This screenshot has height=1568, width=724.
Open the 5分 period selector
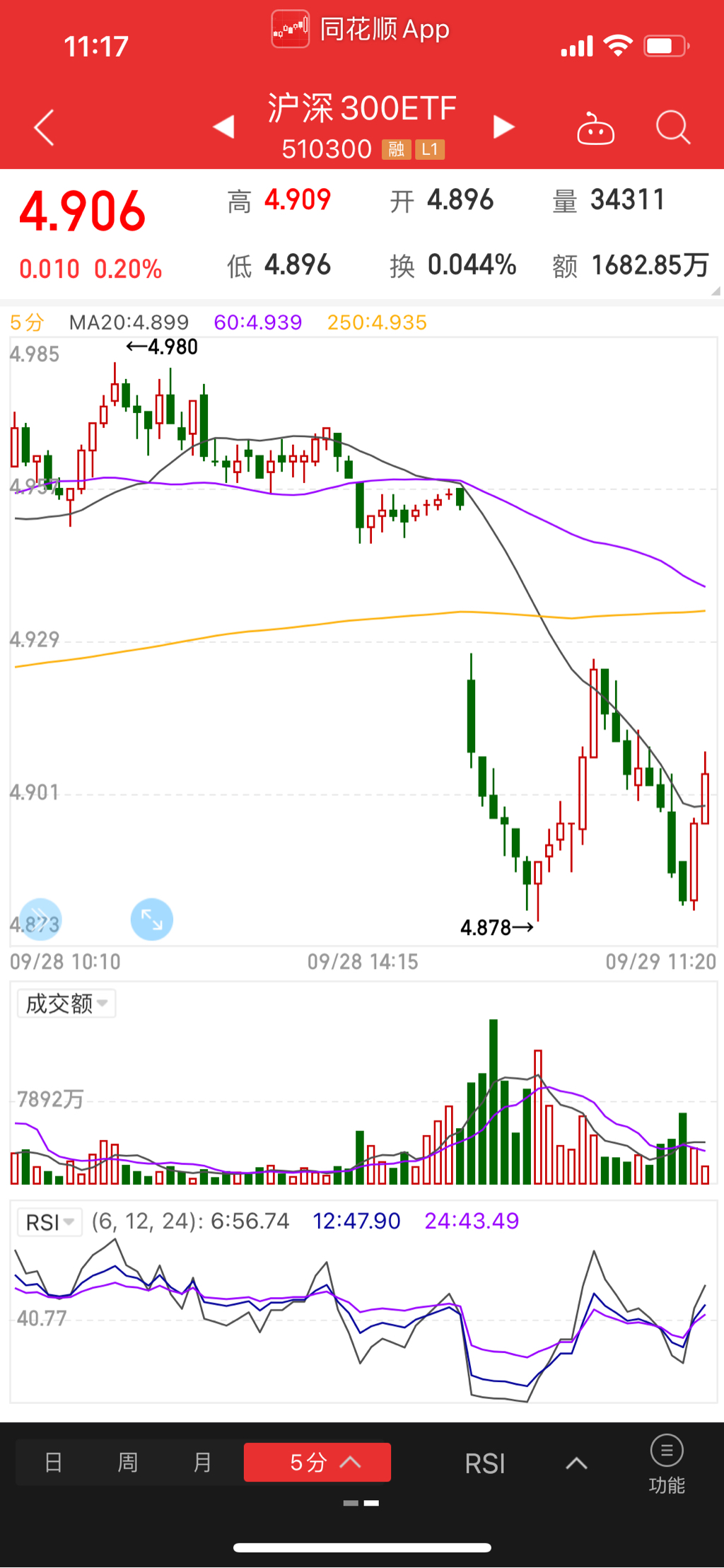tap(317, 1462)
